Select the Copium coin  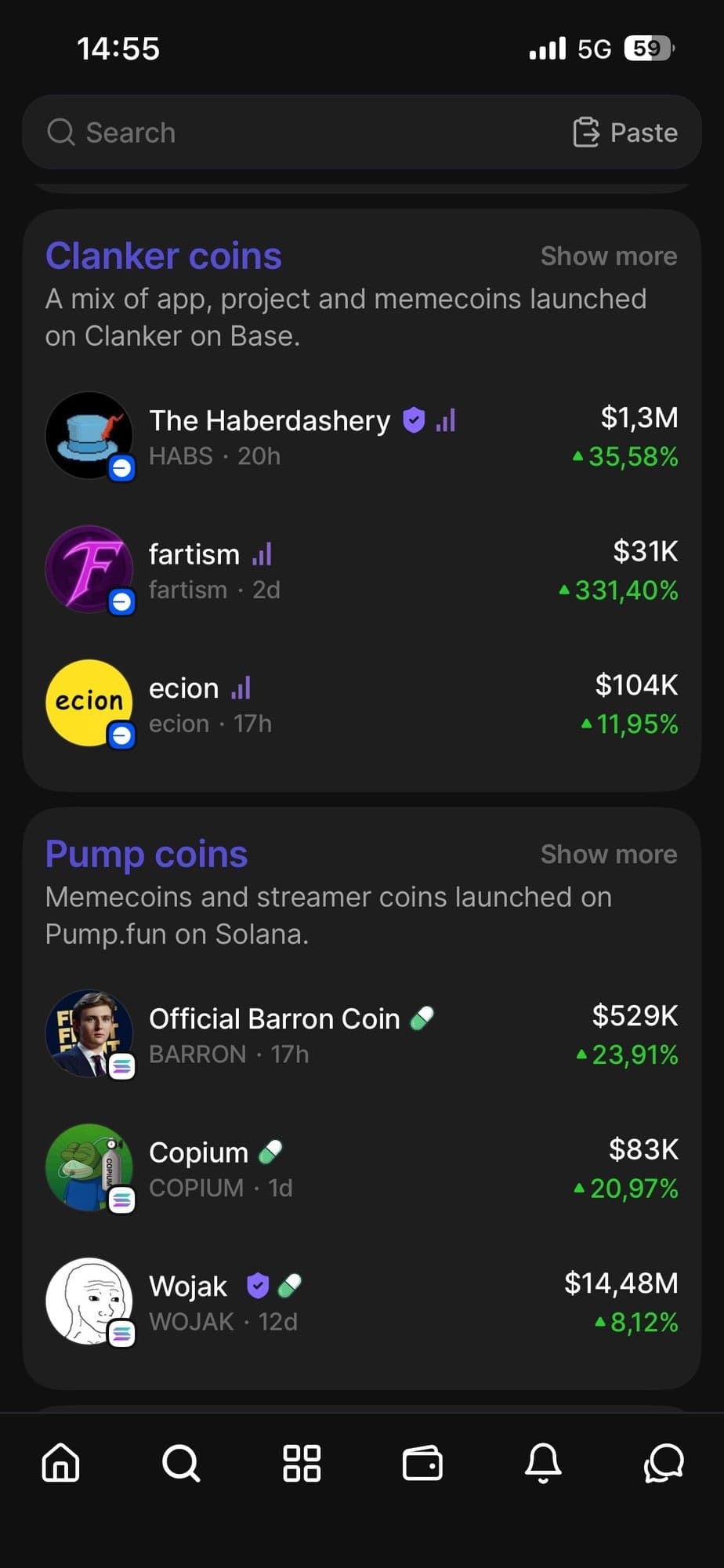click(x=360, y=1168)
